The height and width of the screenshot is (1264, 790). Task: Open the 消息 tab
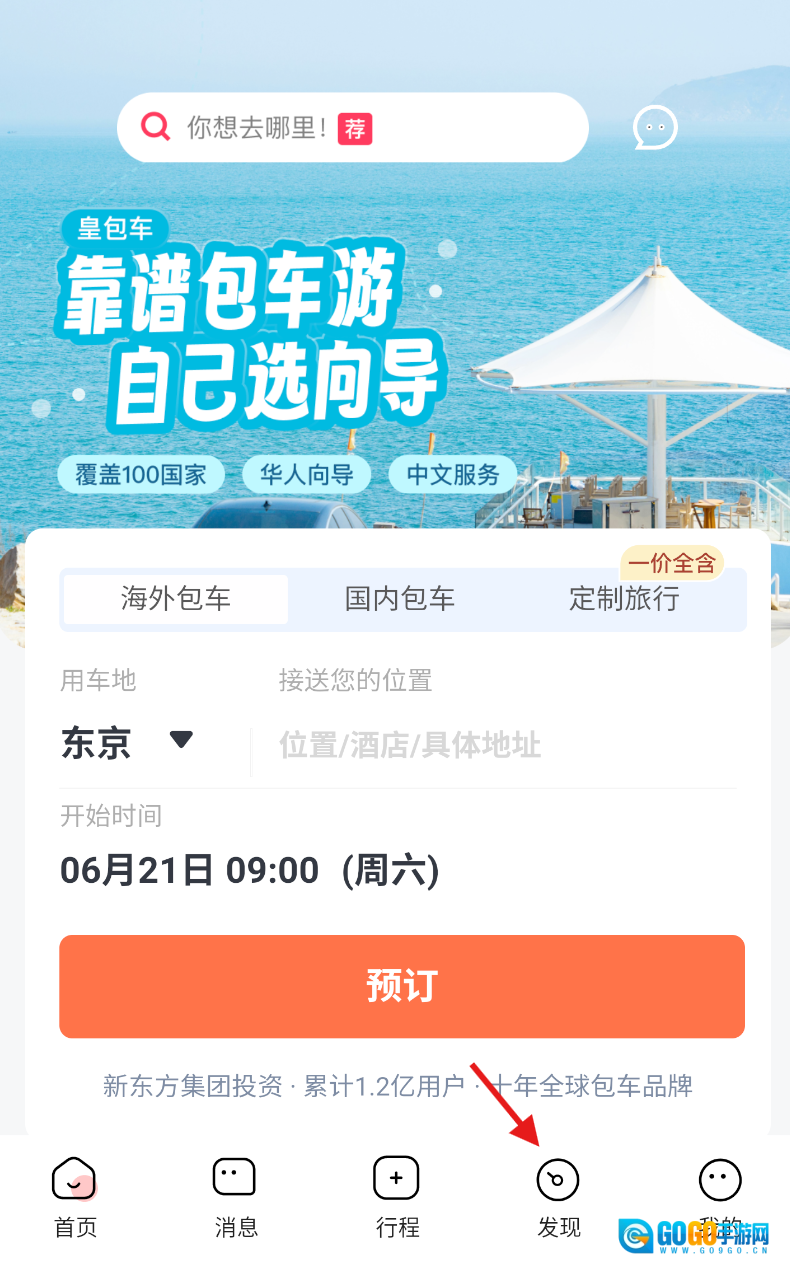click(x=236, y=1197)
